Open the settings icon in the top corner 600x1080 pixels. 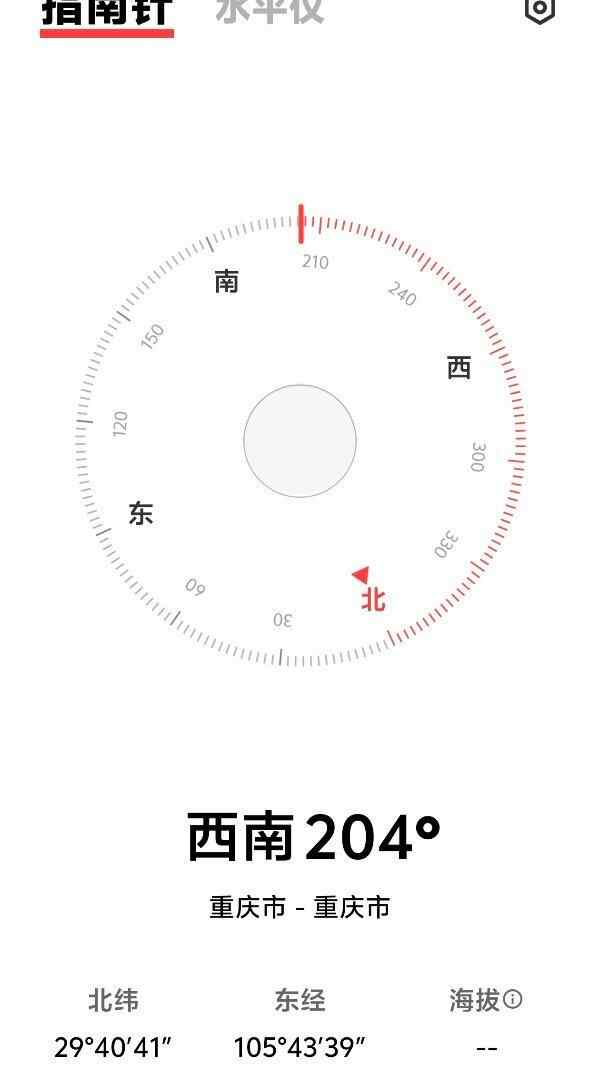pos(539,9)
